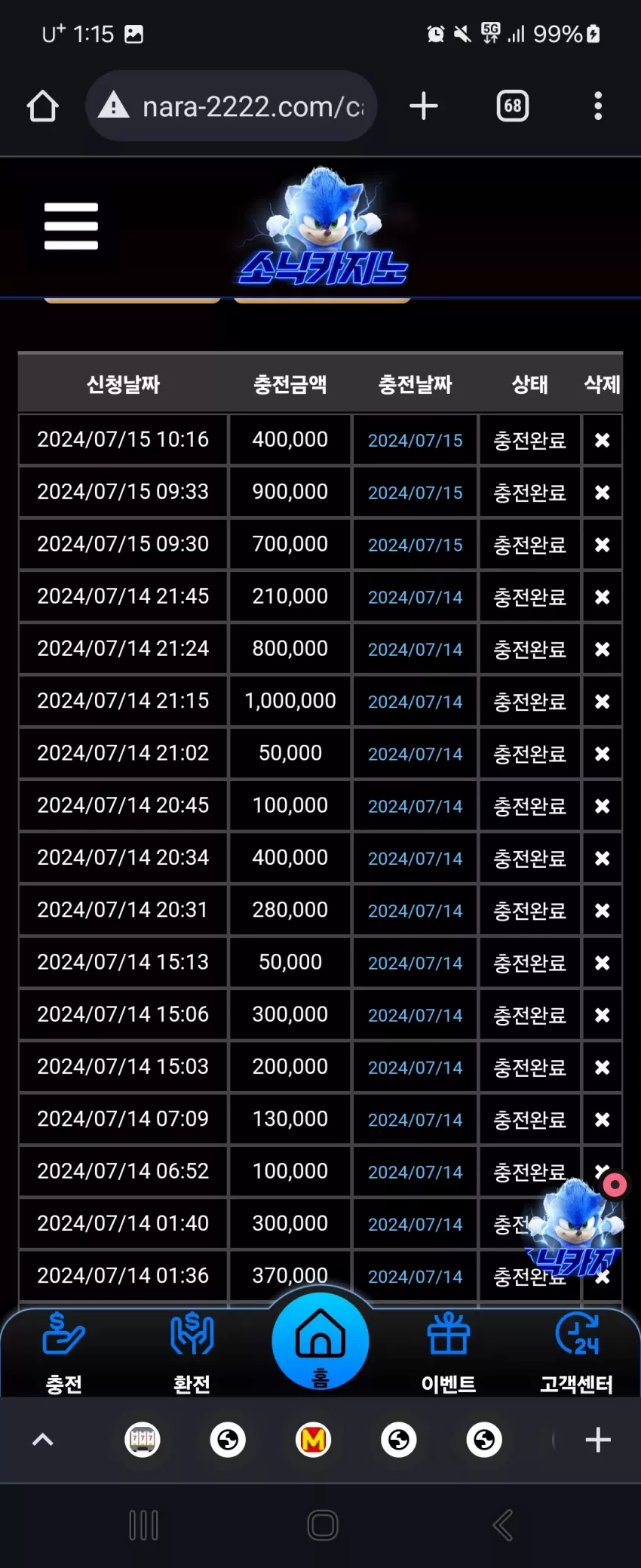
Task: Add a shortcut with the plus icon
Action: tap(598, 1440)
